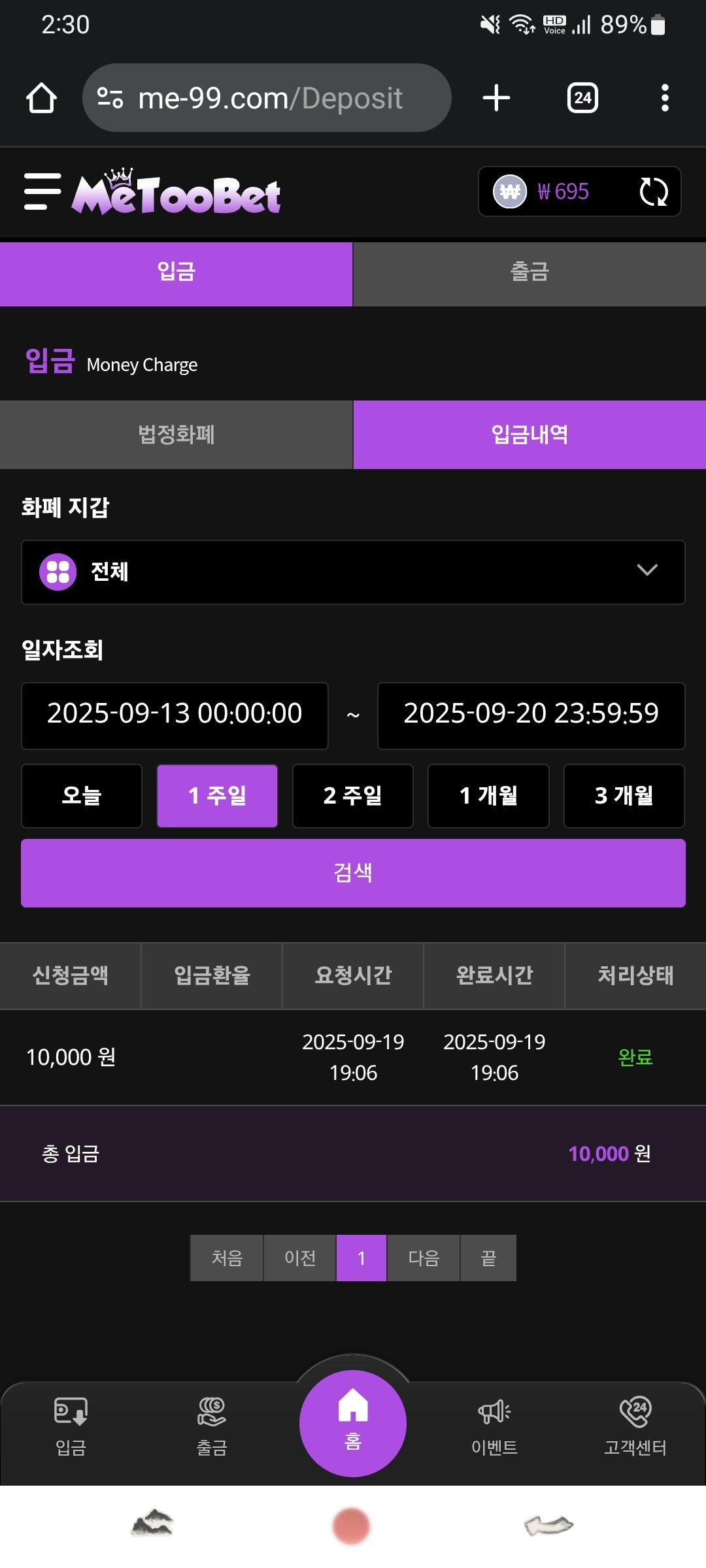The height and width of the screenshot is (1568, 706).
Task: Select the 법정화폐 tab
Action: coord(176,434)
